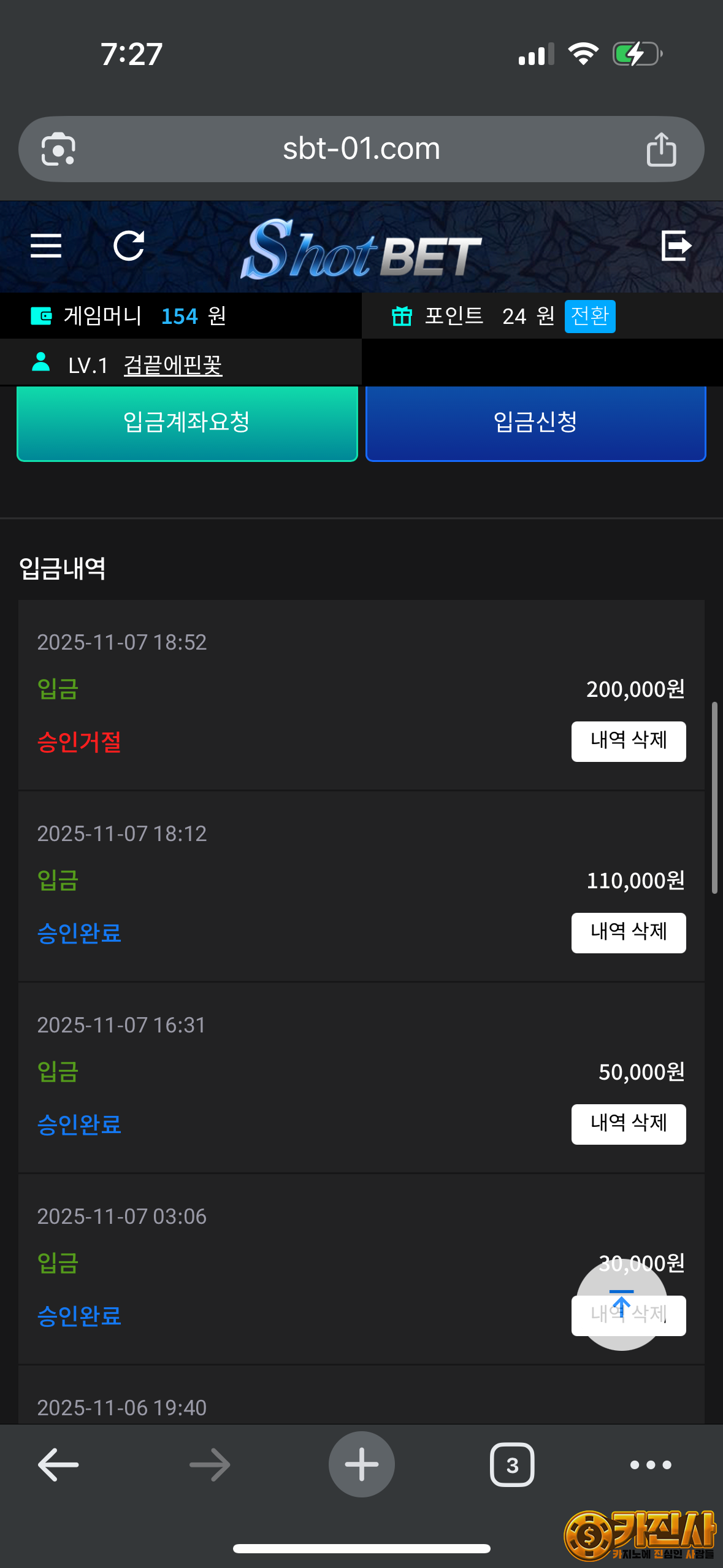Show the open tabs switcher

click(512, 1465)
